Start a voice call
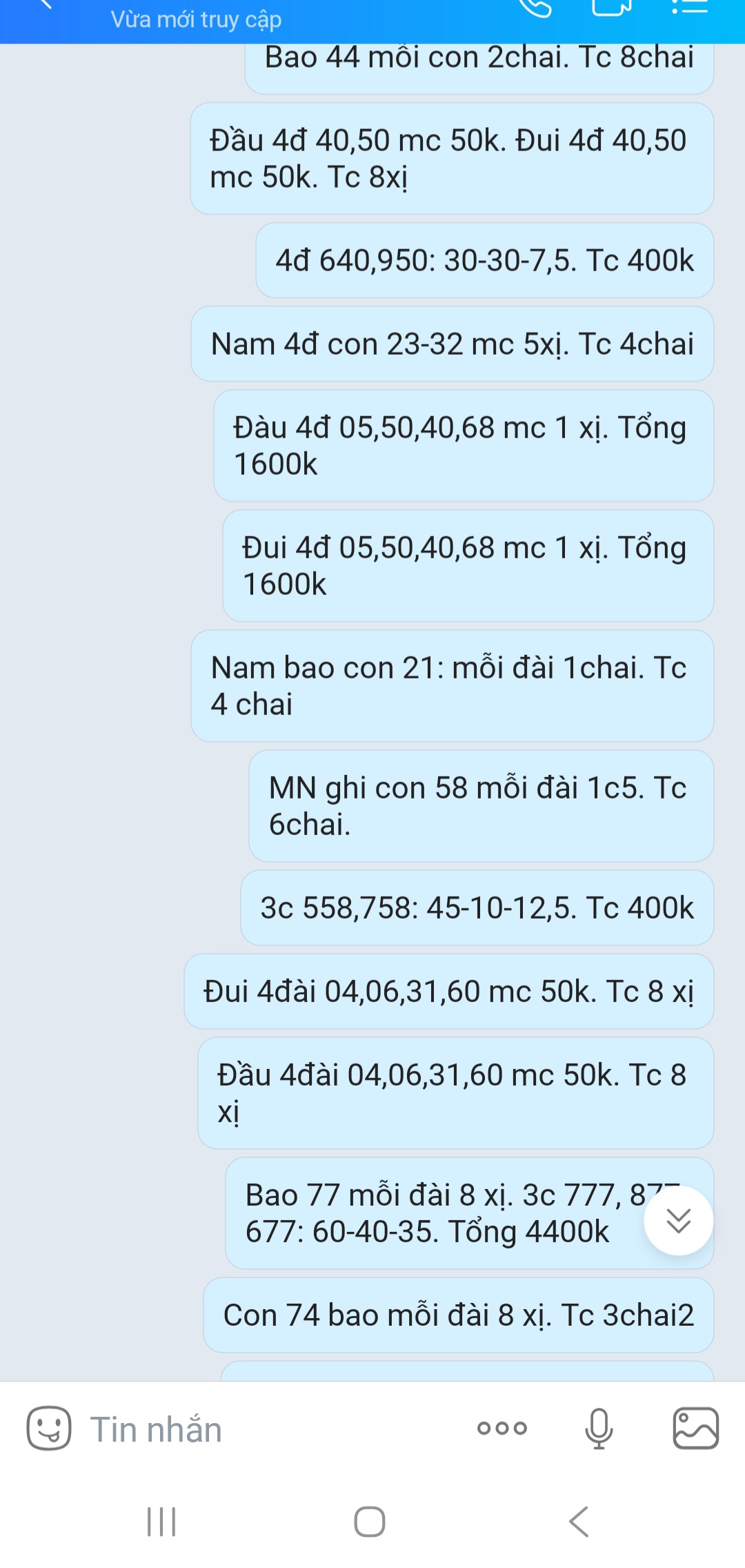This screenshot has height=1568, width=745. click(x=536, y=7)
